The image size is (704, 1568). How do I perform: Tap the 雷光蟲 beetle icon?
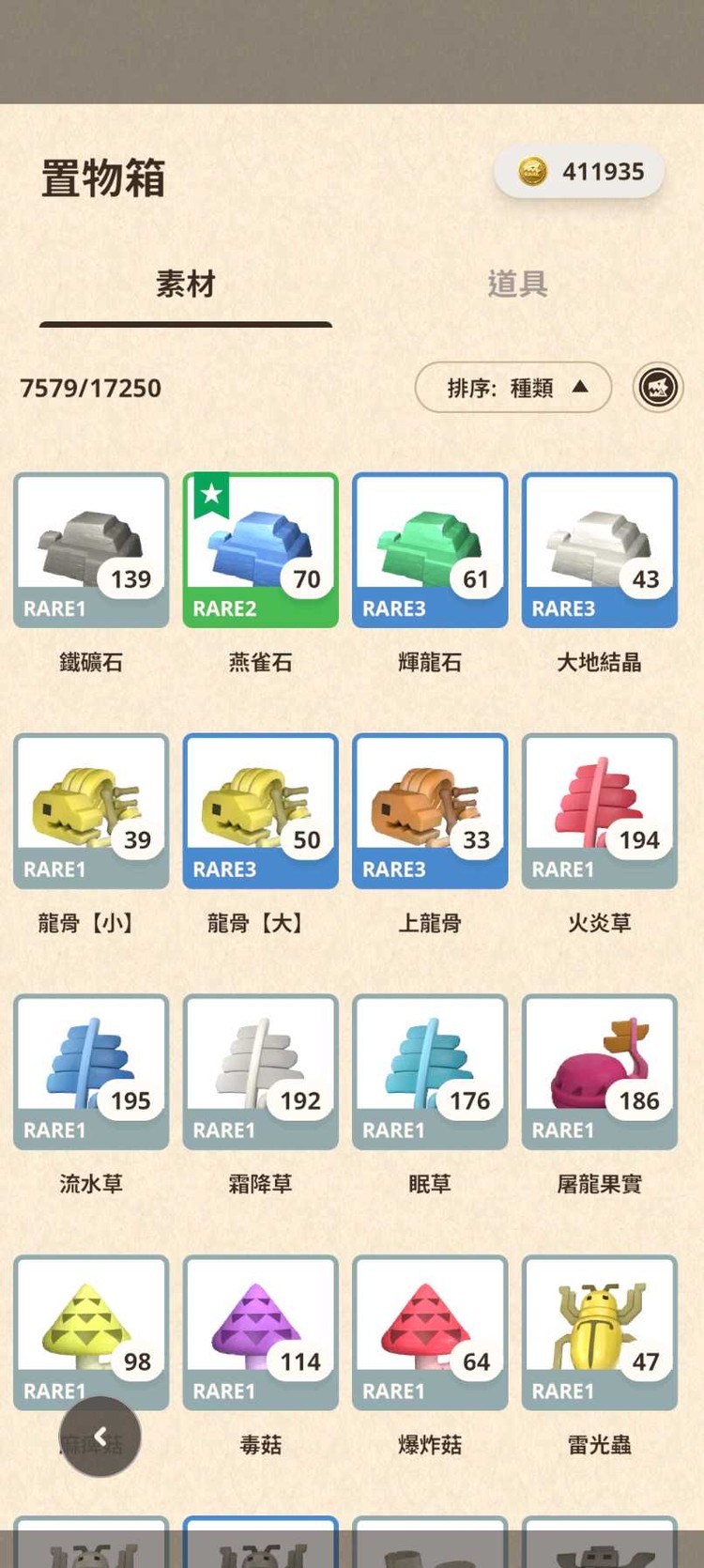pos(599,1333)
